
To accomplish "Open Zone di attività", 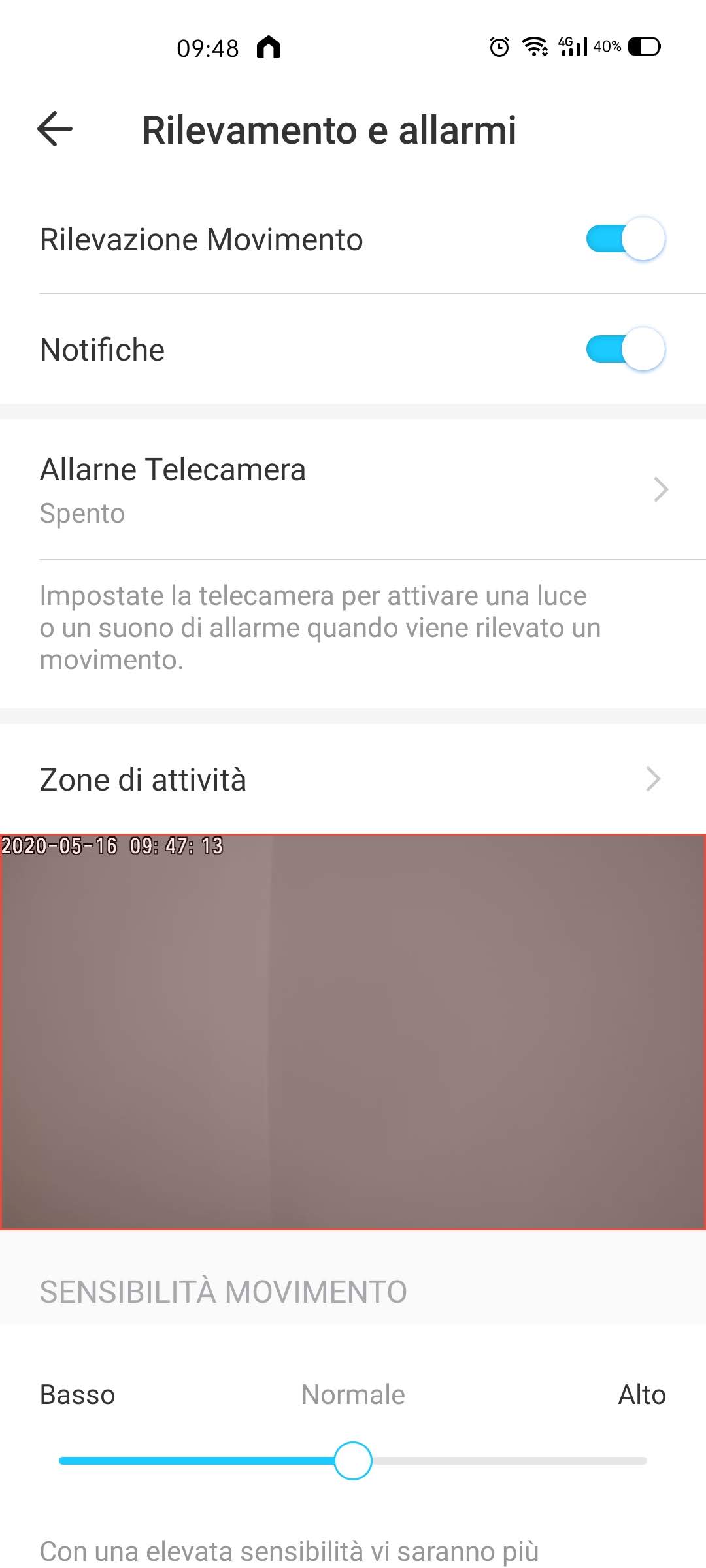I will pyautogui.click(x=353, y=779).
